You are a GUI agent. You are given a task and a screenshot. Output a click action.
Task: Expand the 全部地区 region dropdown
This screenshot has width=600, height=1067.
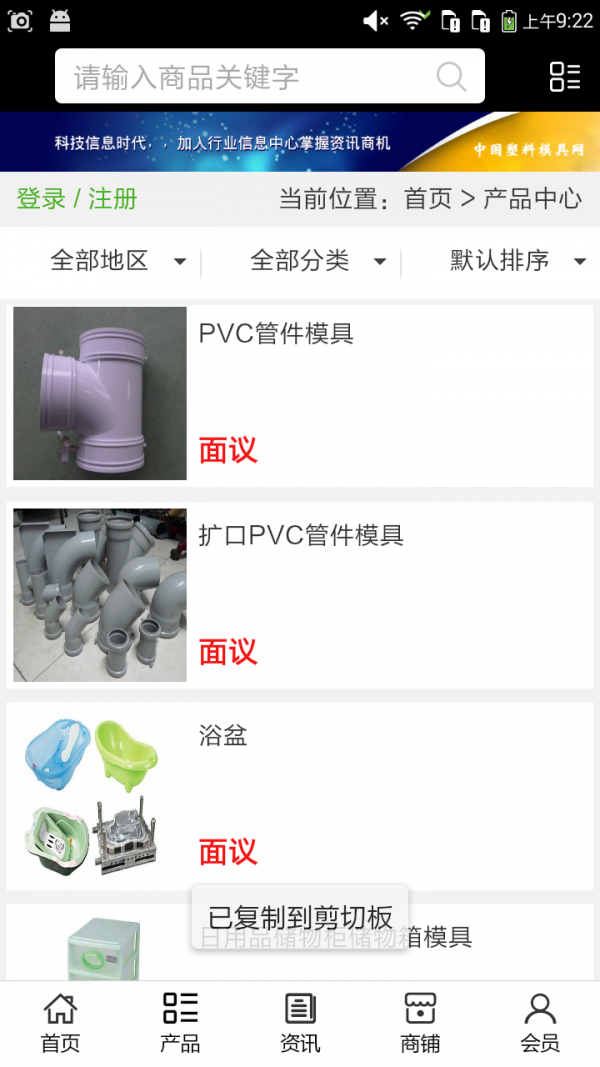point(118,262)
